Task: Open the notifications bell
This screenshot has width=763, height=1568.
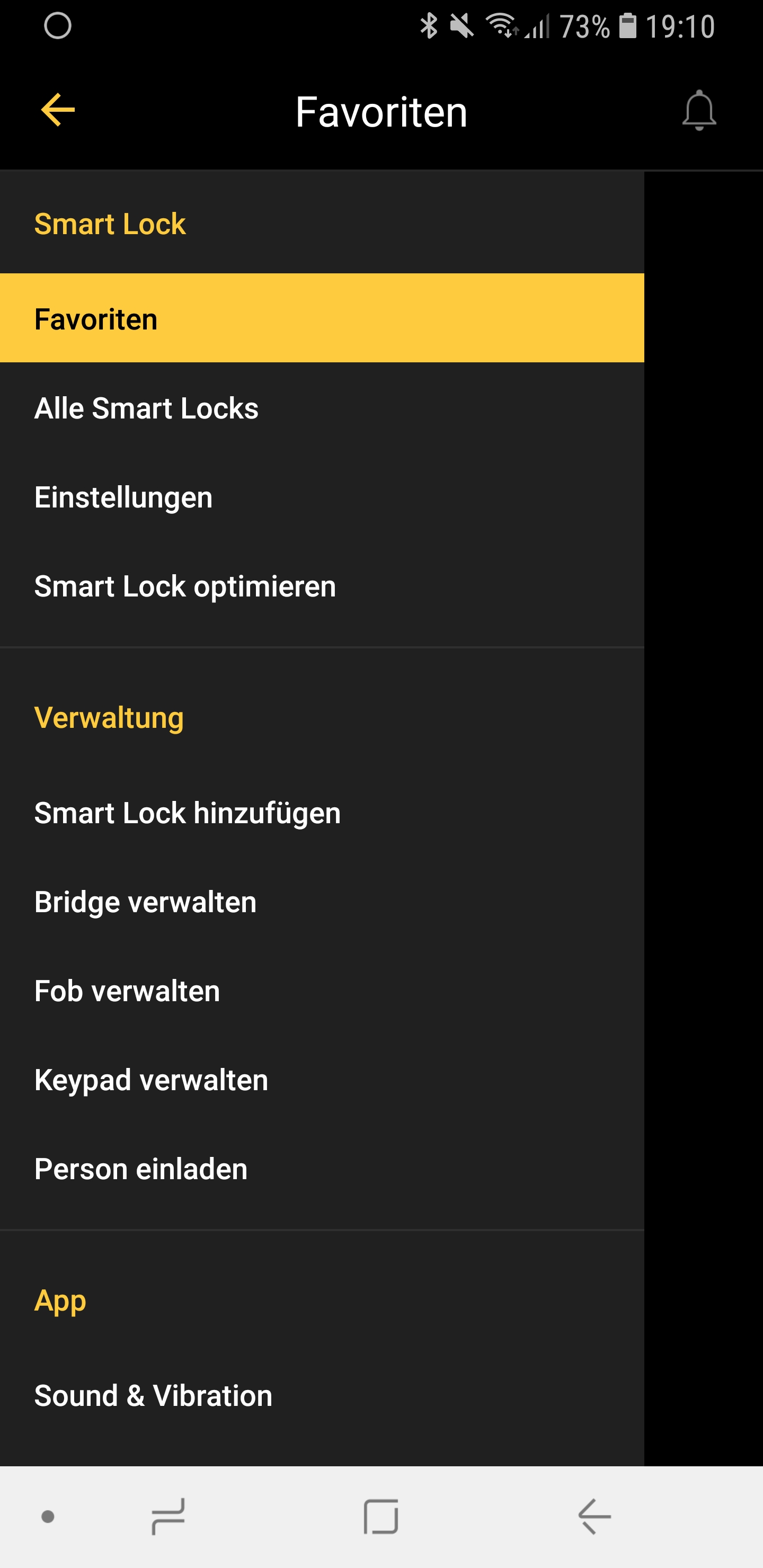Action: (699, 111)
